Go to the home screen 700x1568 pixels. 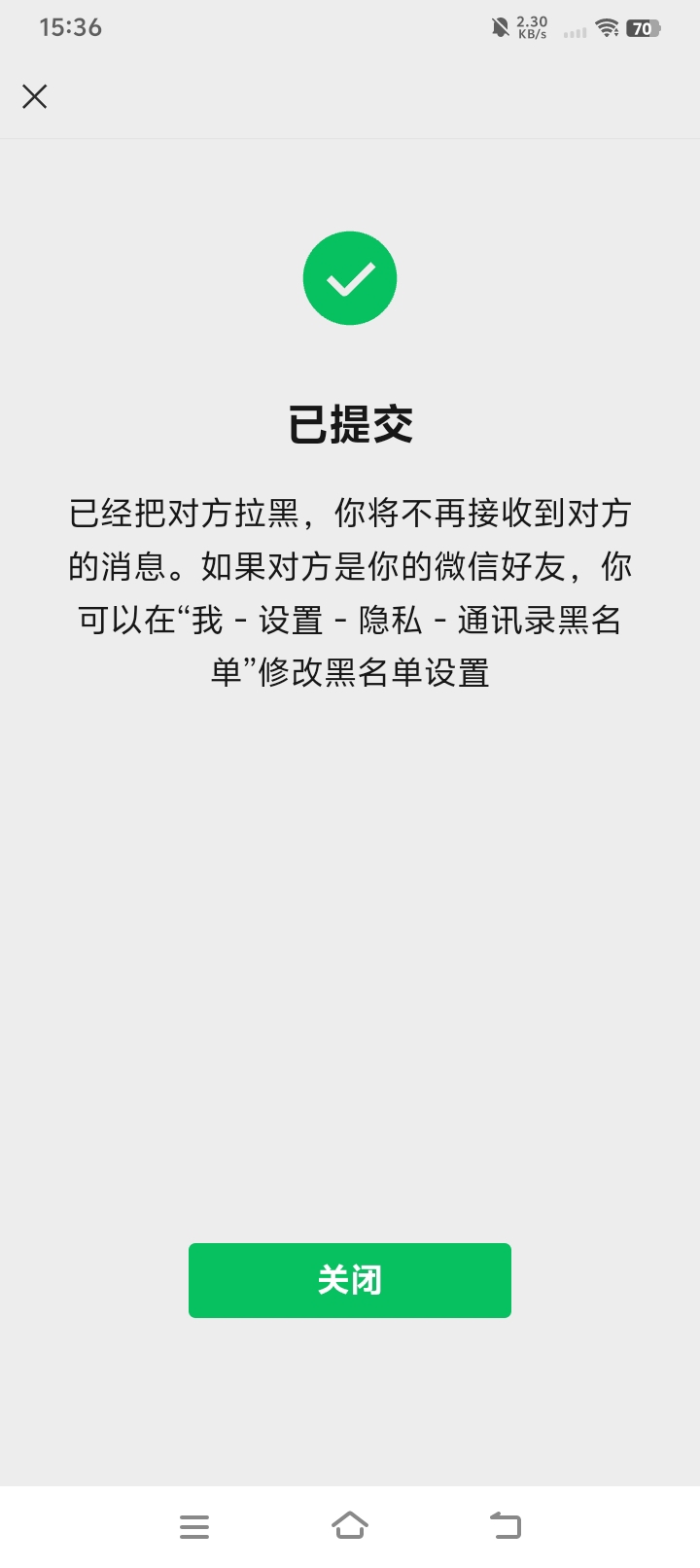coord(350,1525)
